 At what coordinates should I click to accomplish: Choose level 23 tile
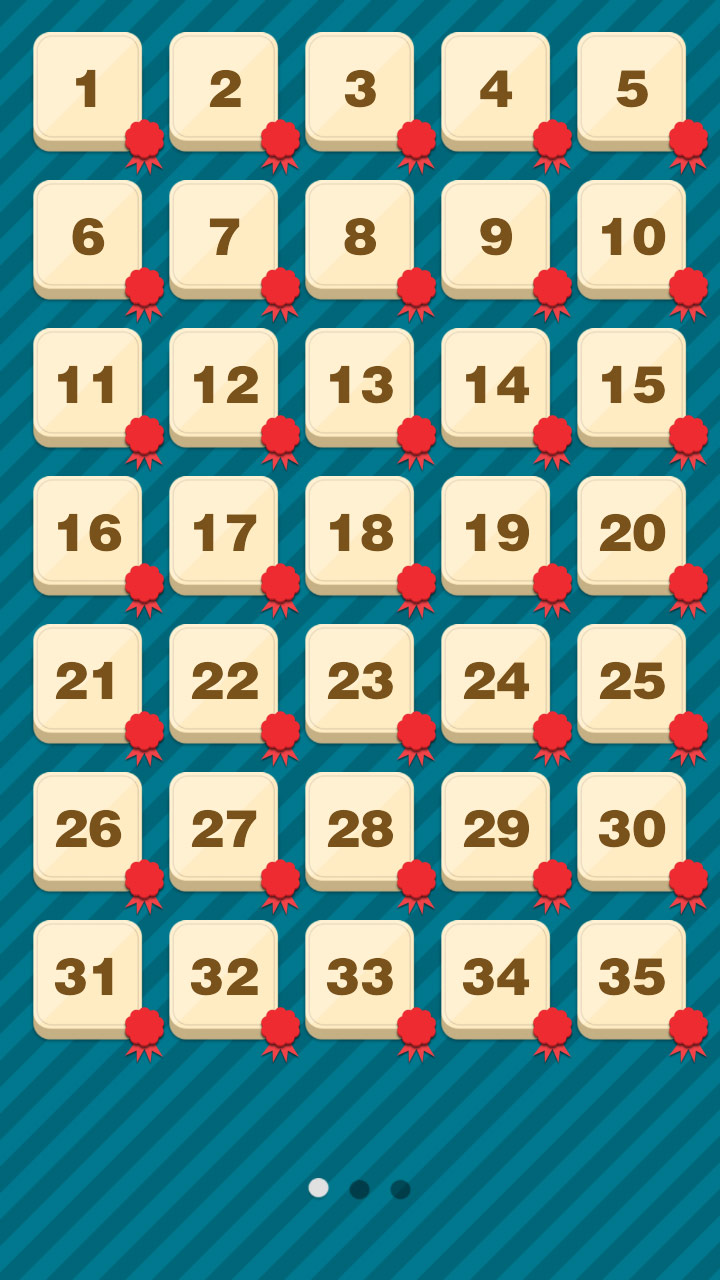359,682
